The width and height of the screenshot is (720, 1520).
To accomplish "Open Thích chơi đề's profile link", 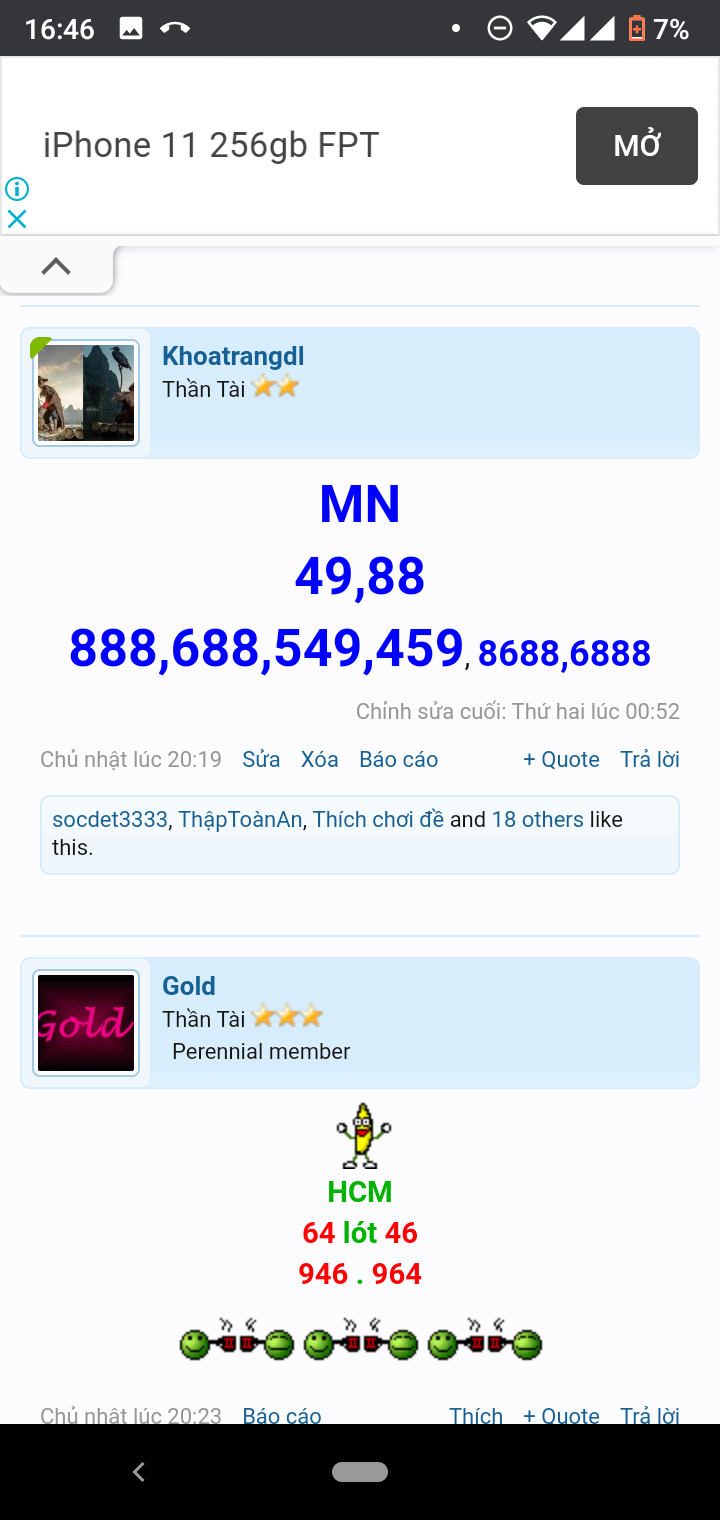I will click(x=378, y=819).
